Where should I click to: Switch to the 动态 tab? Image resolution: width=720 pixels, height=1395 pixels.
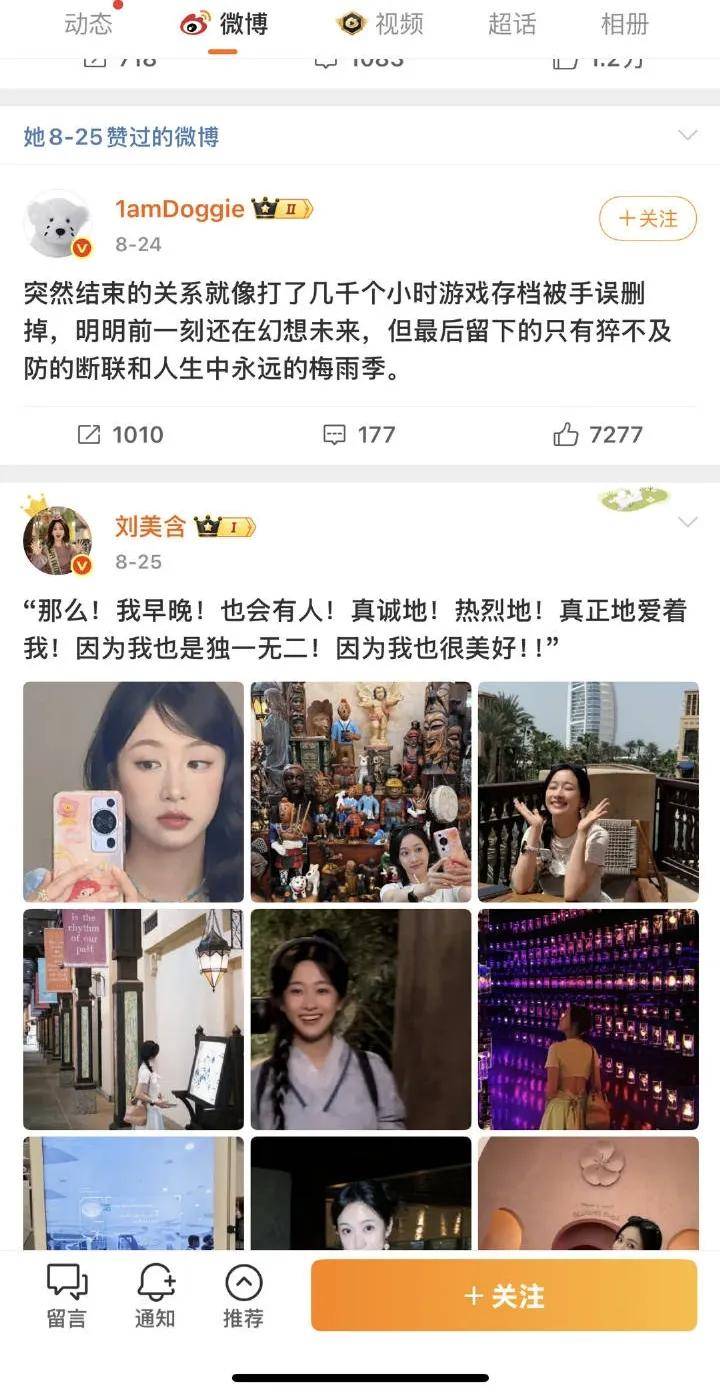[88, 24]
